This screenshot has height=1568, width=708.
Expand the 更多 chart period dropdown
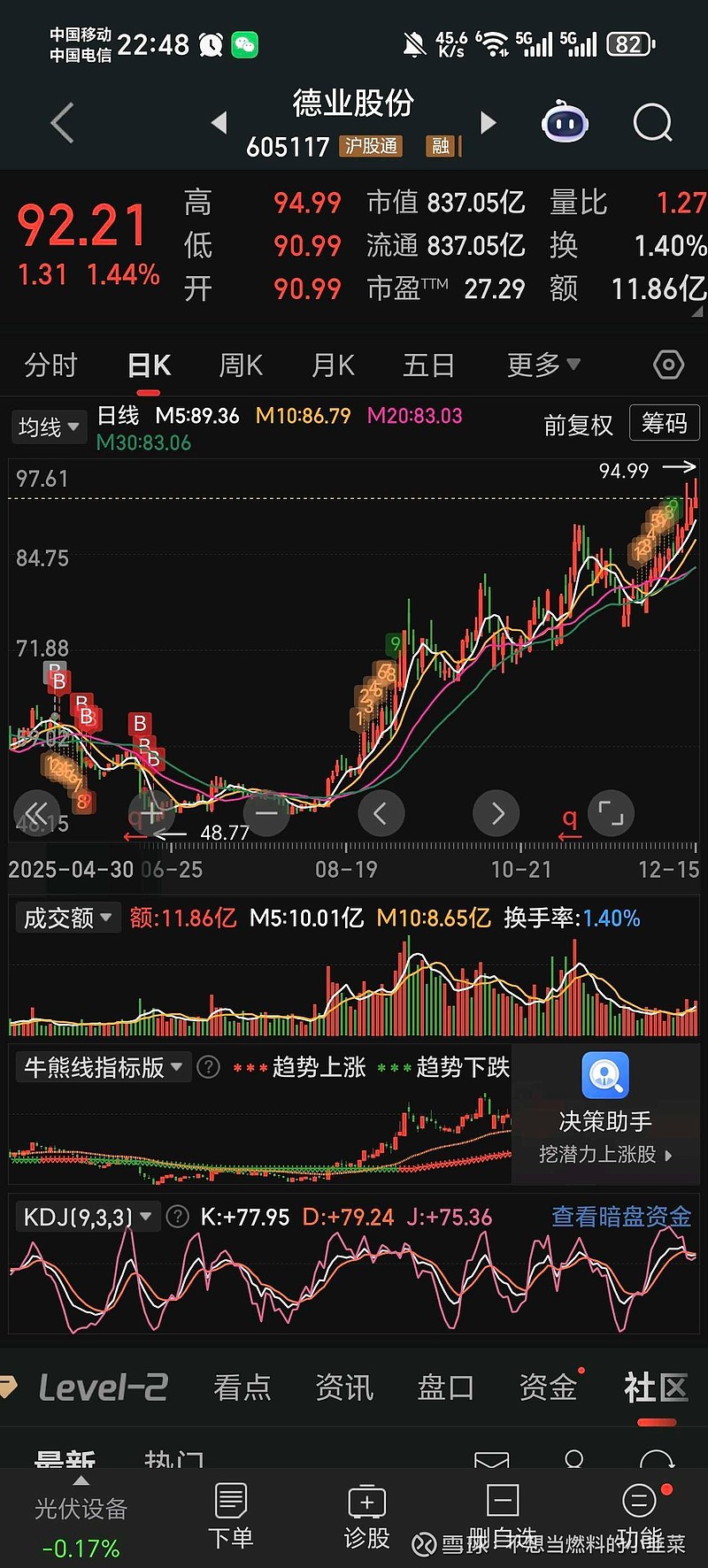[x=543, y=365]
